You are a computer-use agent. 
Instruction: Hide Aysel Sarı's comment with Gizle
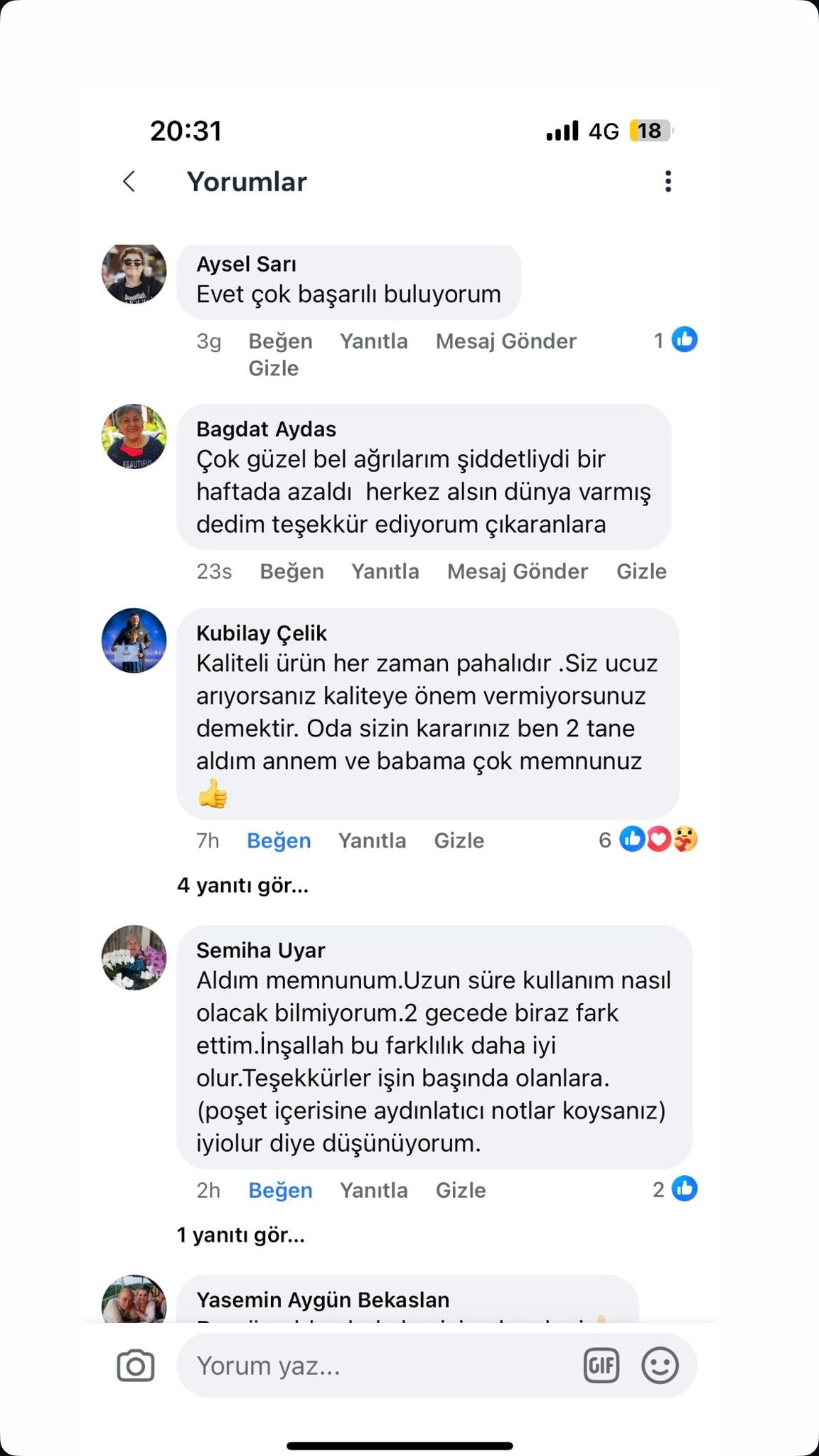point(273,368)
